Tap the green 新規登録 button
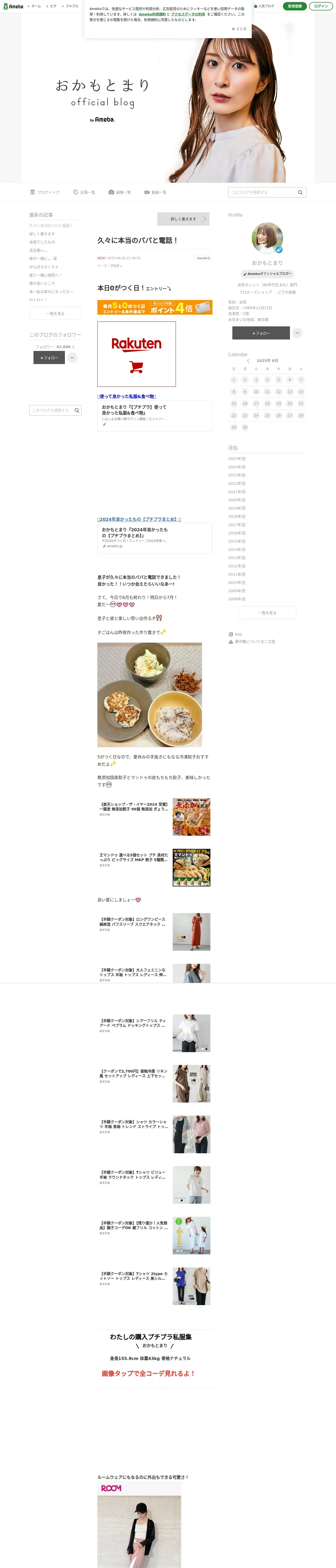 (x=295, y=6)
